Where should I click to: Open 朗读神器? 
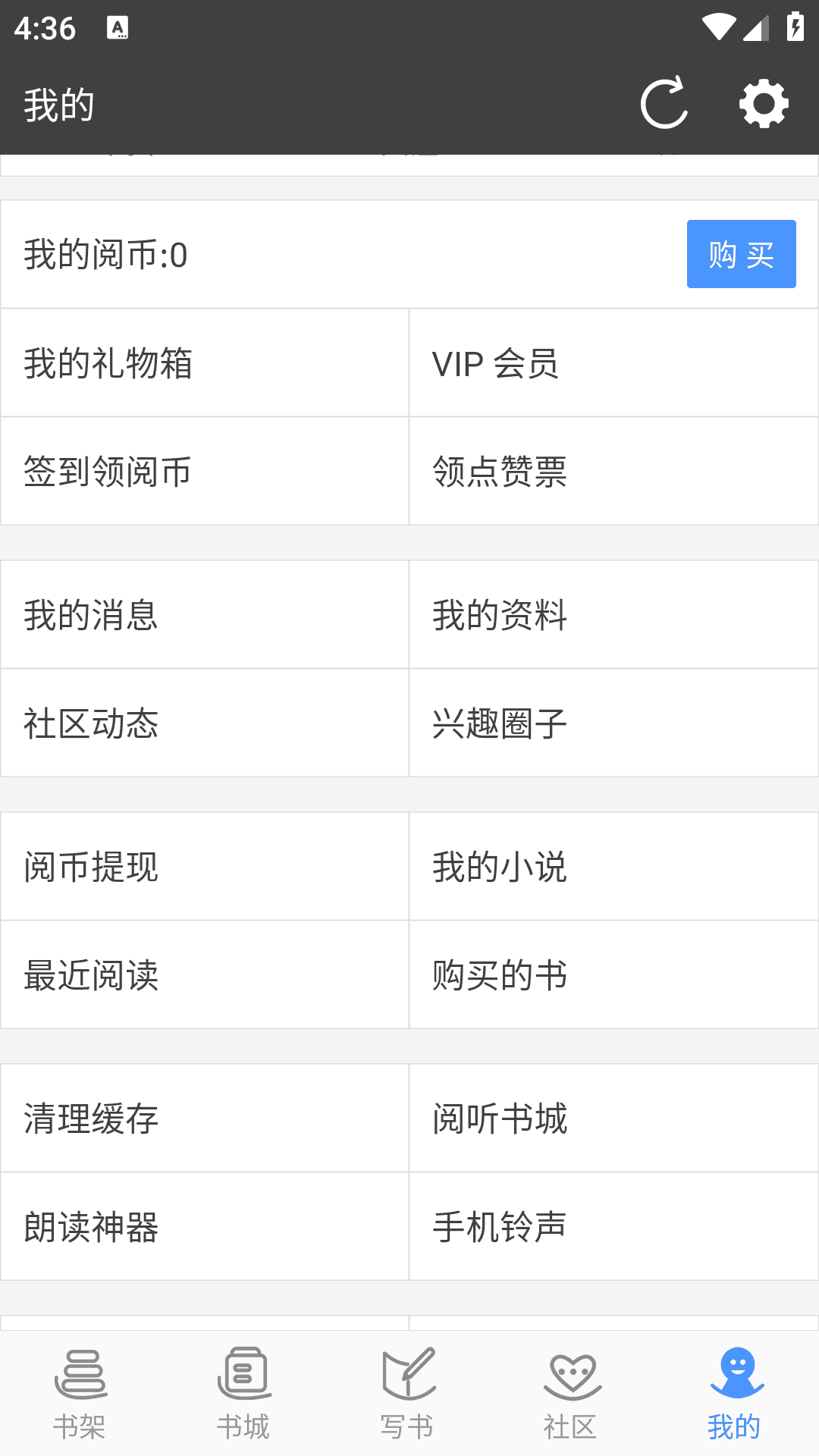(205, 1226)
